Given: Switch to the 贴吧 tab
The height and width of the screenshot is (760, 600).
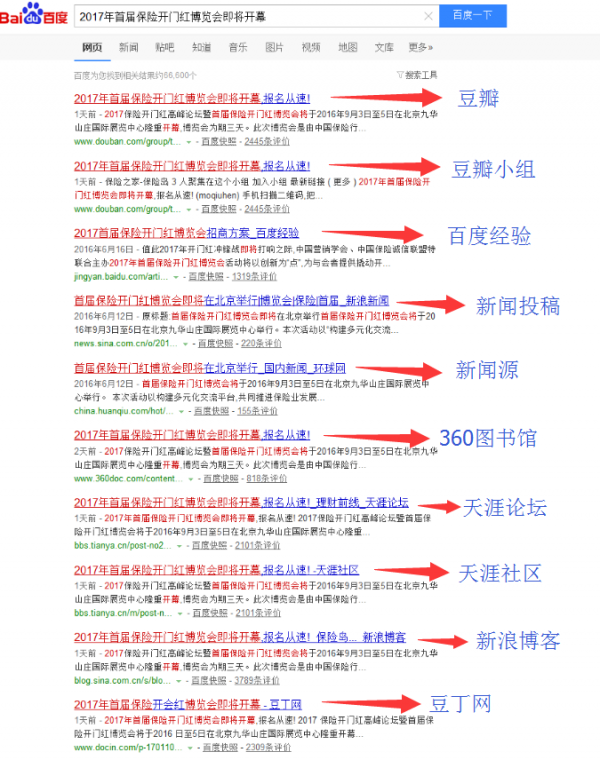Looking at the screenshot, I should (x=165, y=47).
